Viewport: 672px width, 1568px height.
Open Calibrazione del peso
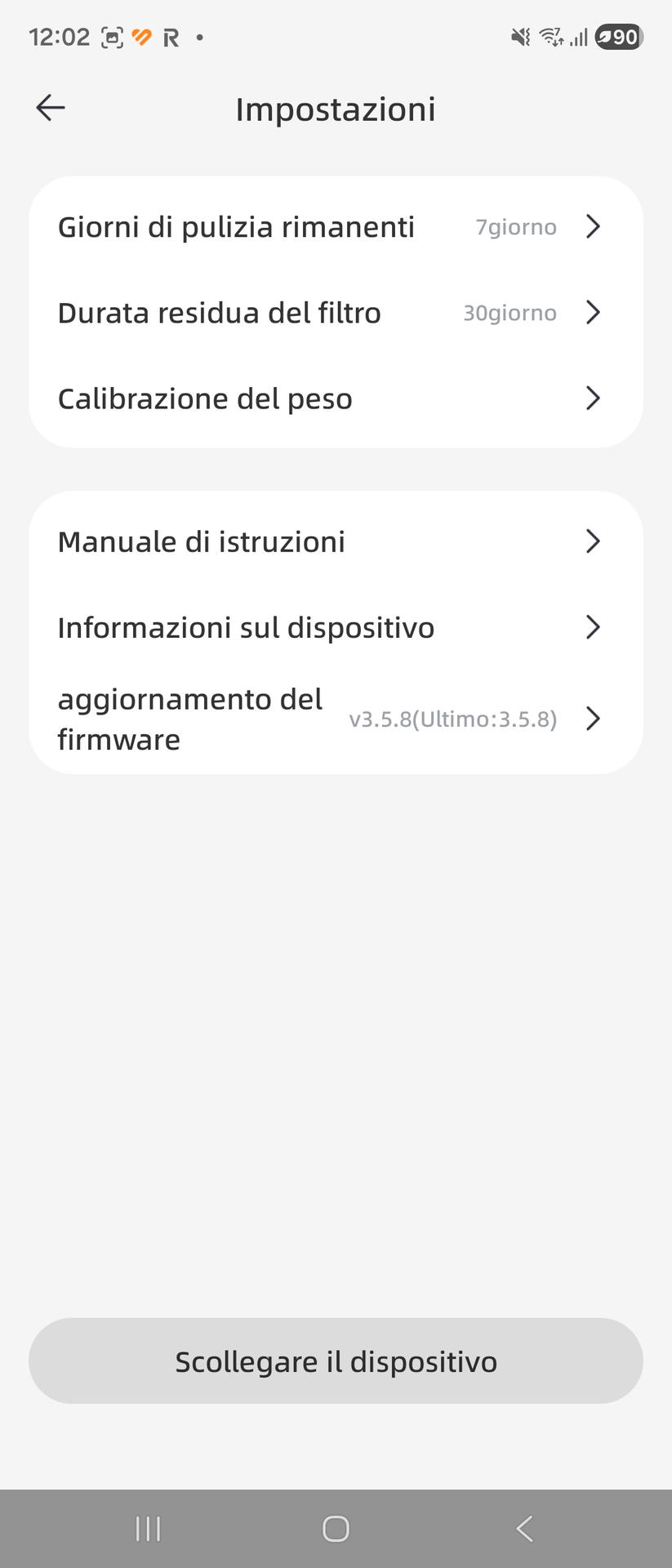(336, 399)
